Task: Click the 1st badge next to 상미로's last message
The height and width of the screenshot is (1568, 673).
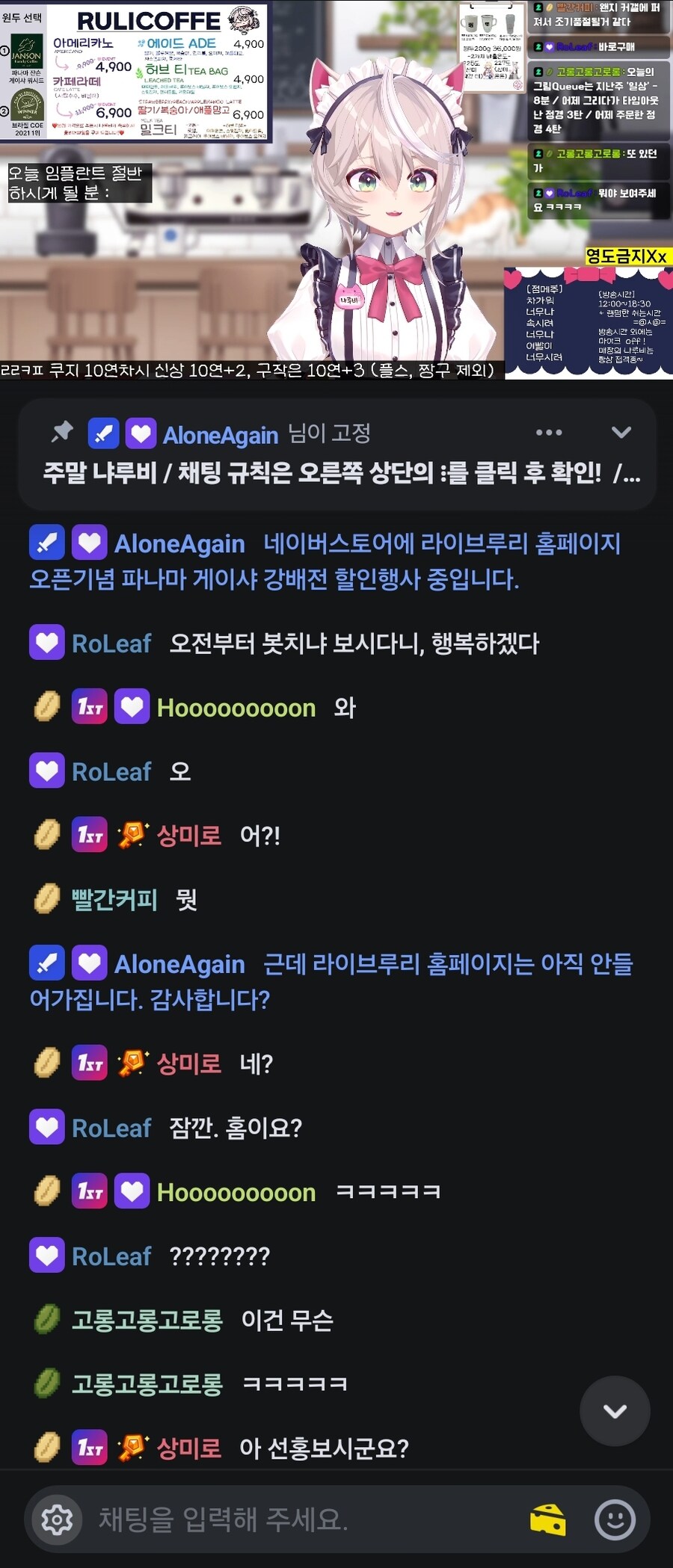Action: tap(89, 1448)
